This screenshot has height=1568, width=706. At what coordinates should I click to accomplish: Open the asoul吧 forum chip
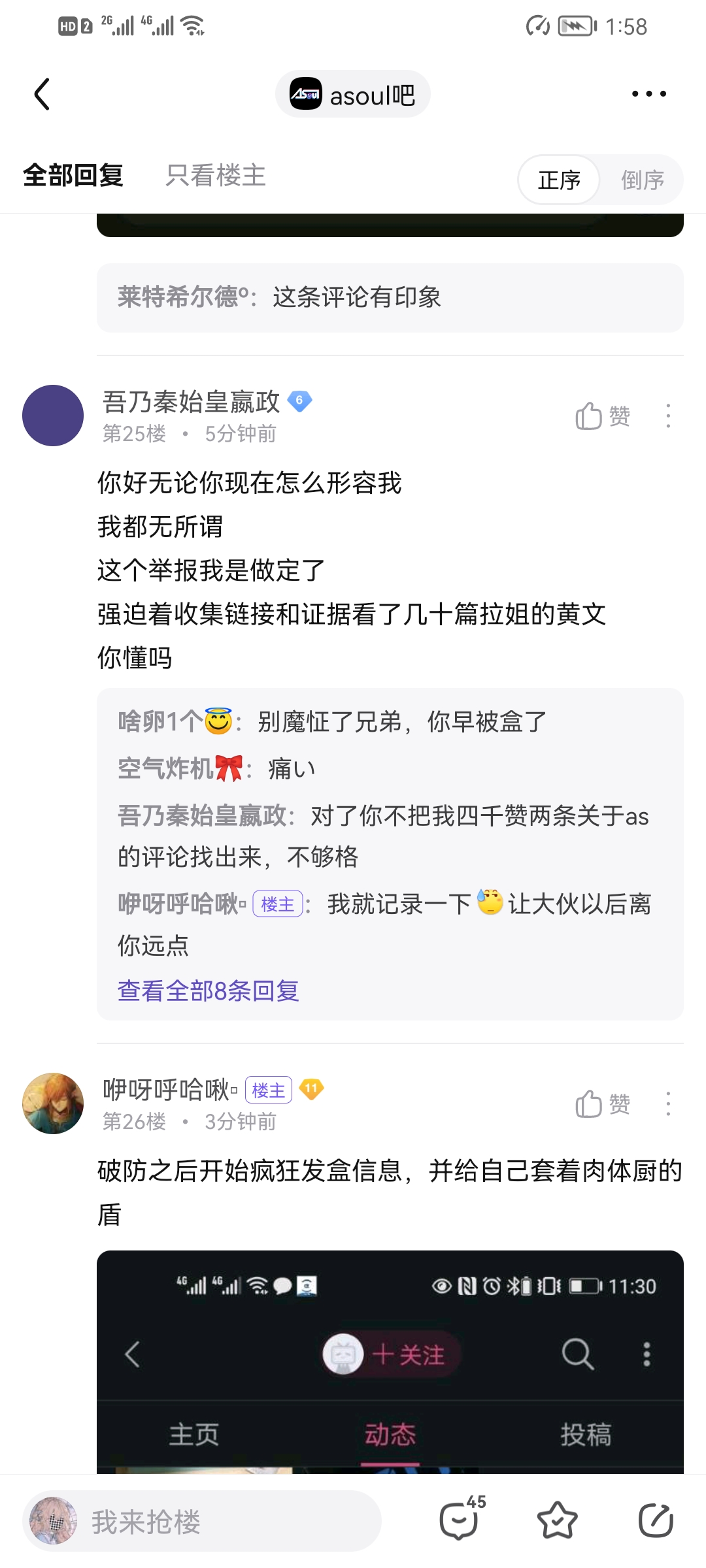tap(353, 95)
